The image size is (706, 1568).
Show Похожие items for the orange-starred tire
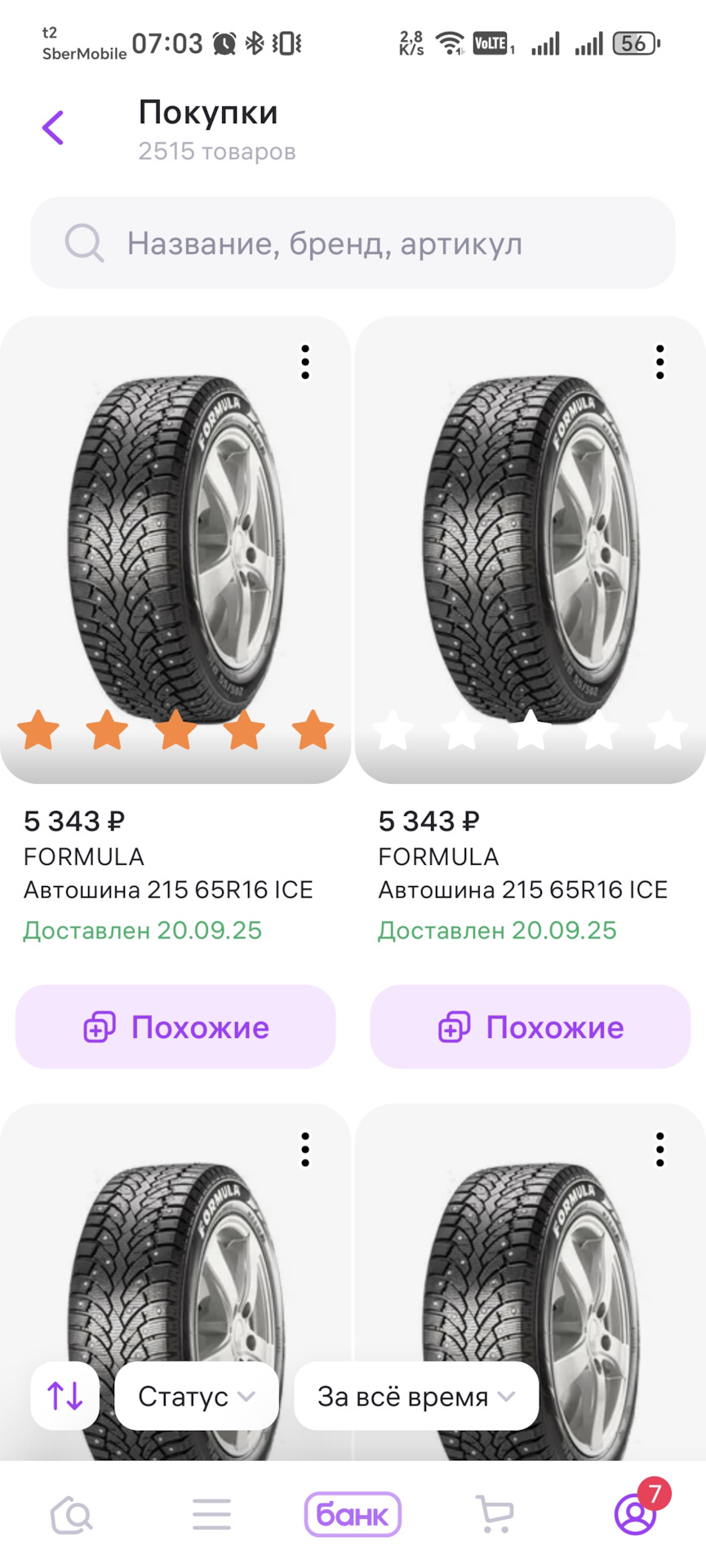[x=175, y=1027]
